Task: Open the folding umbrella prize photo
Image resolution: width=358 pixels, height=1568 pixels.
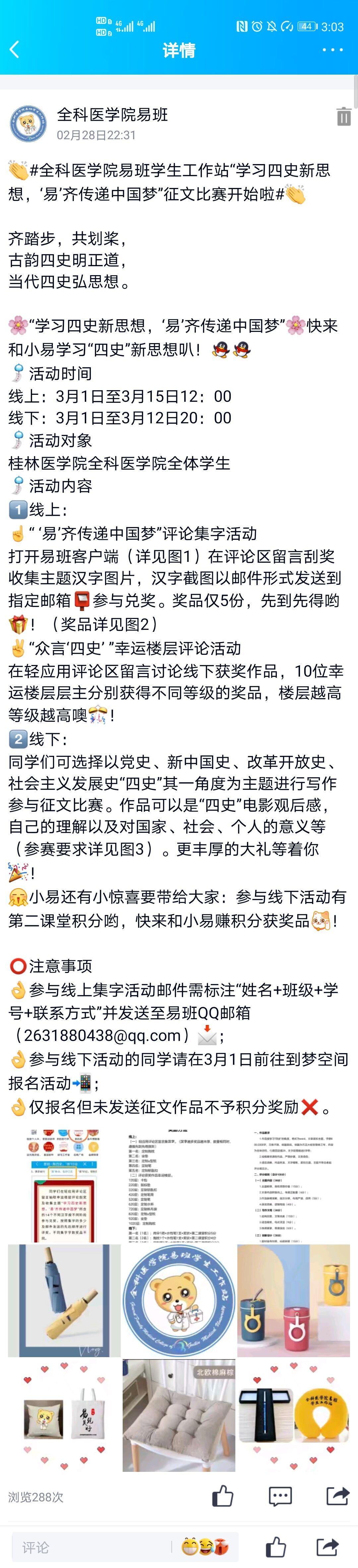Action: (64, 1299)
